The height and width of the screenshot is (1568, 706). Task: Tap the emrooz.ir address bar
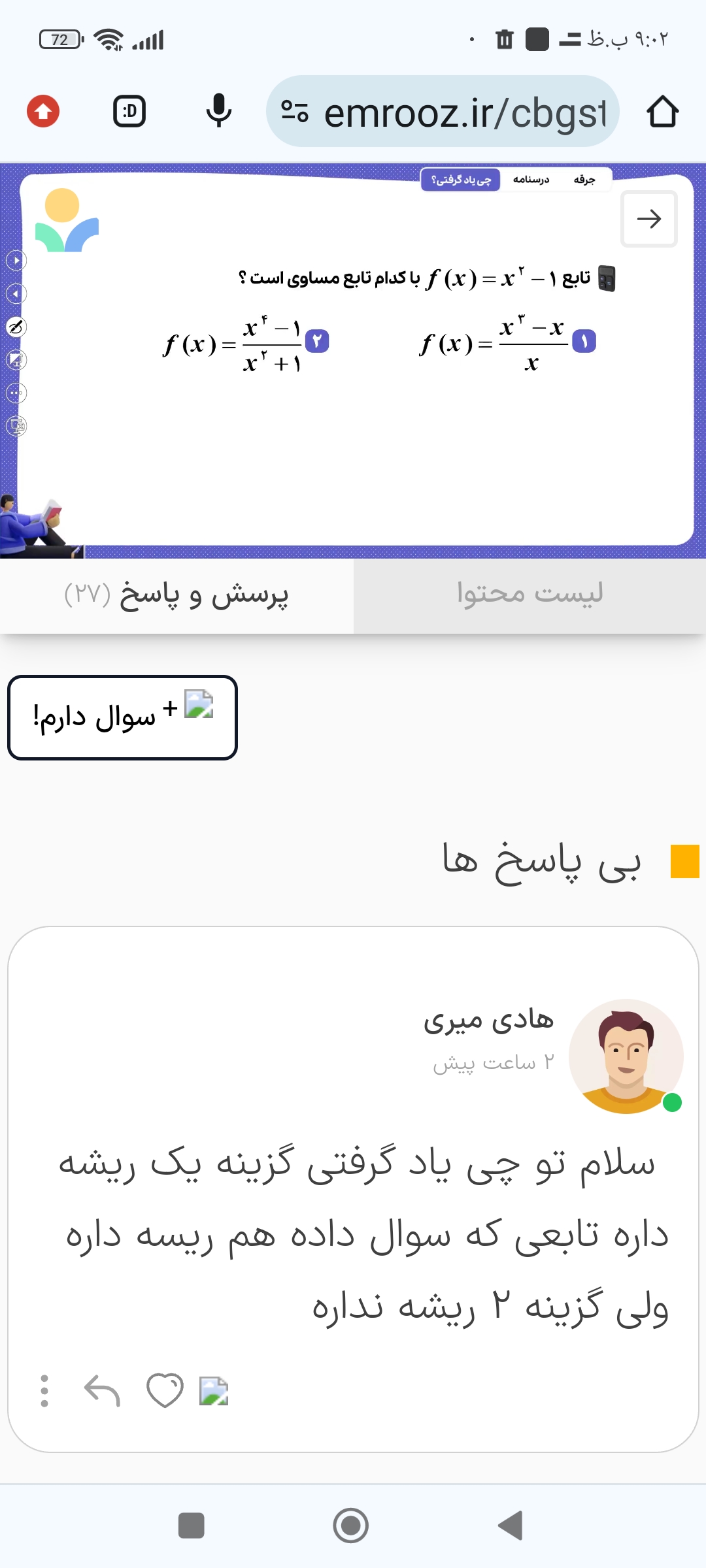tap(451, 112)
